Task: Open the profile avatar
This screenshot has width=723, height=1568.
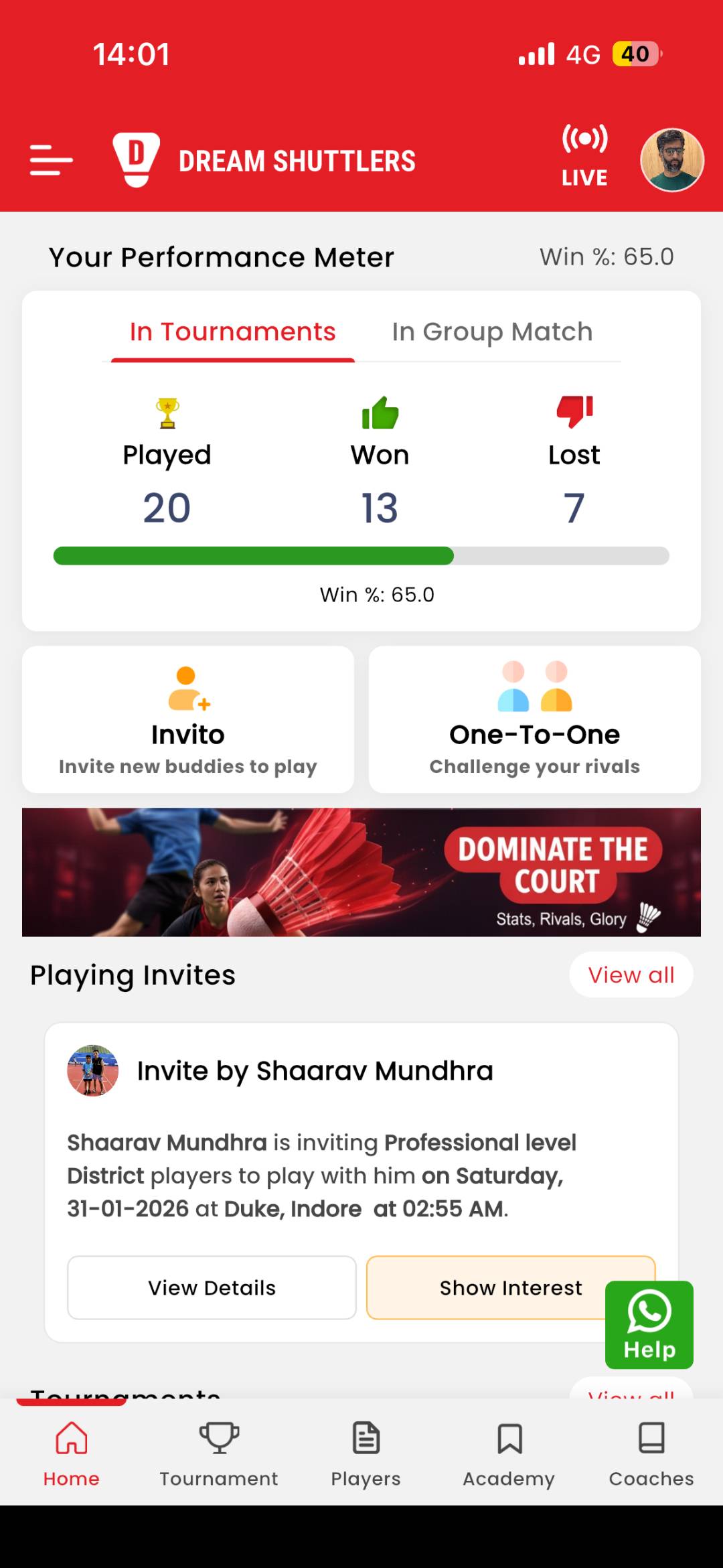Action: (x=671, y=160)
